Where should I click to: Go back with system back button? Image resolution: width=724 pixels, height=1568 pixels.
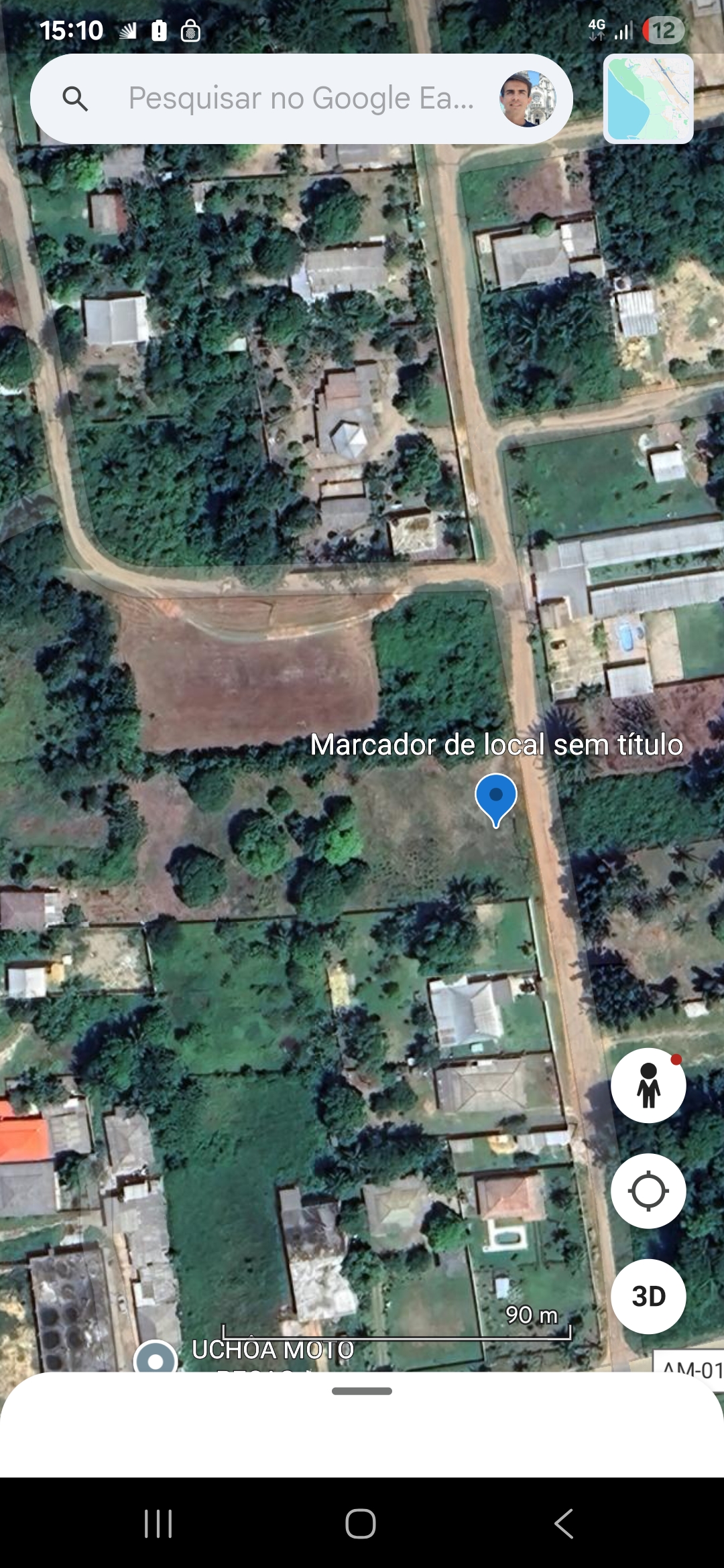tap(564, 1524)
